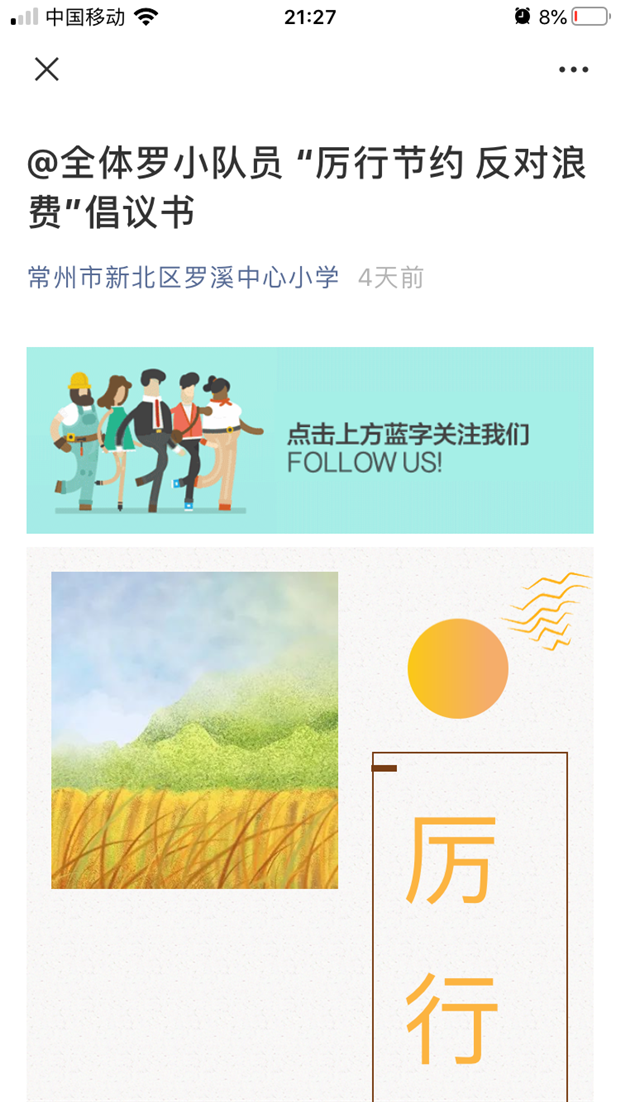Close the article with the X button
The image size is (620, 1102).
(47, 69)
